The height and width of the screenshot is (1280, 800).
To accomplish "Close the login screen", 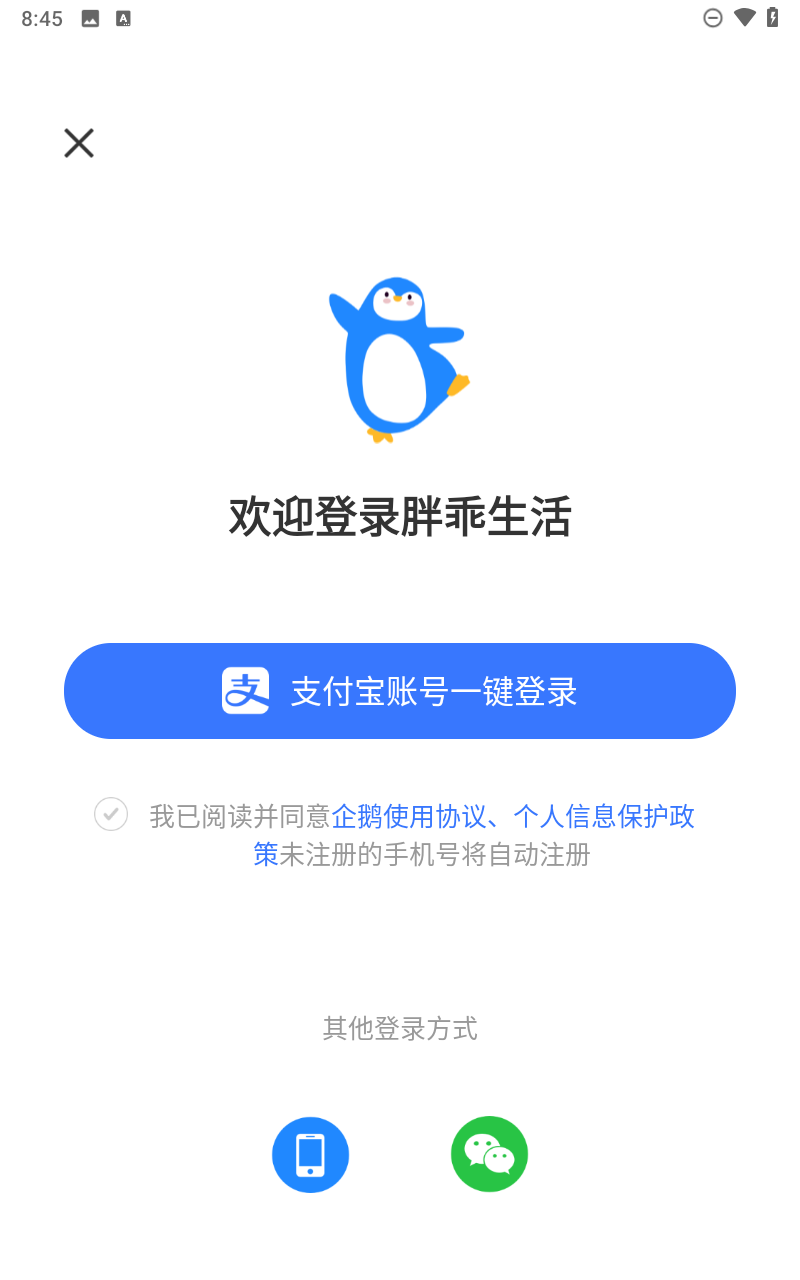I will pos(79,143).
